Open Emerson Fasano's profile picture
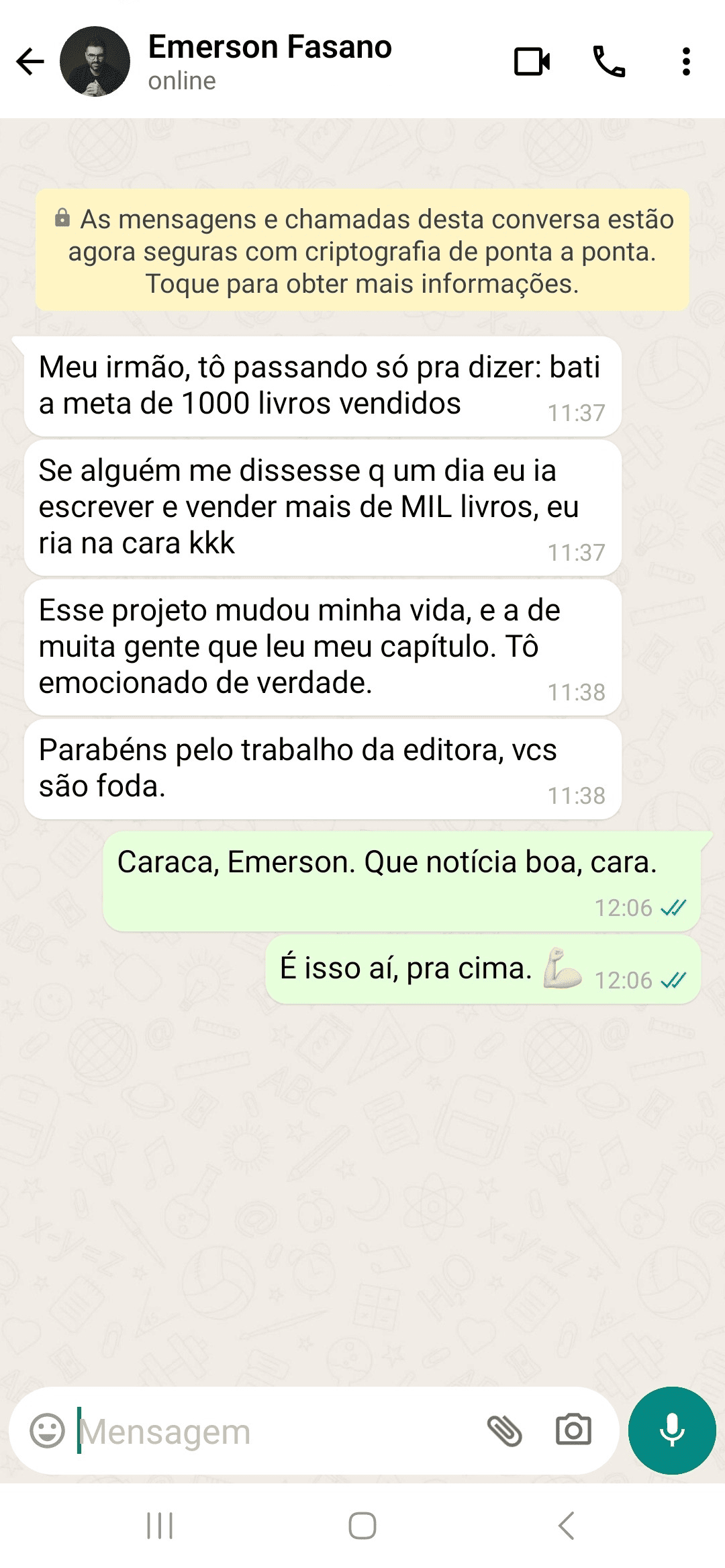Screen dimensions: 725x1568 (95, 62)
